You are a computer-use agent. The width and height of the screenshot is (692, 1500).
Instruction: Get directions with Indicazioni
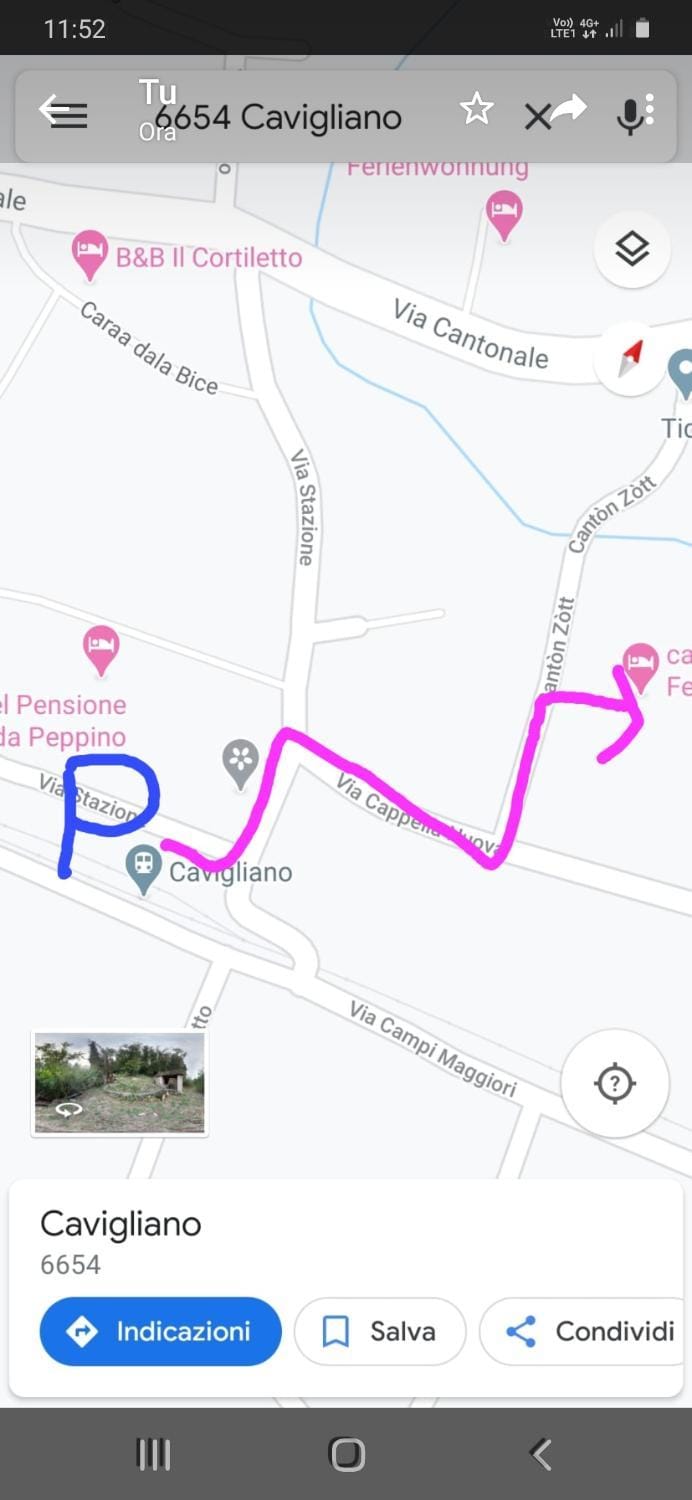(x=160, y=1331)
